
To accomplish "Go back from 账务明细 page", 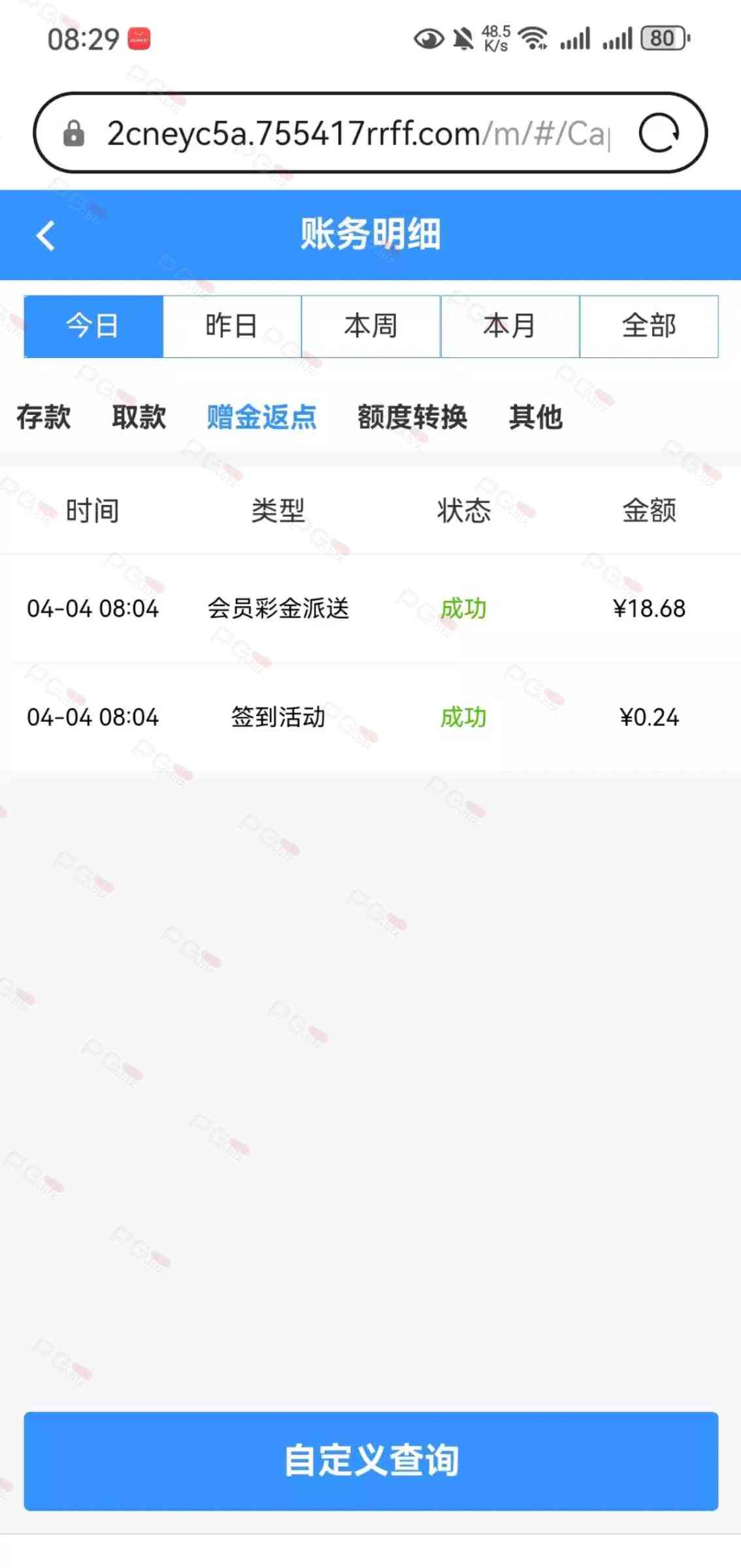I will click(x=46, y=235).
